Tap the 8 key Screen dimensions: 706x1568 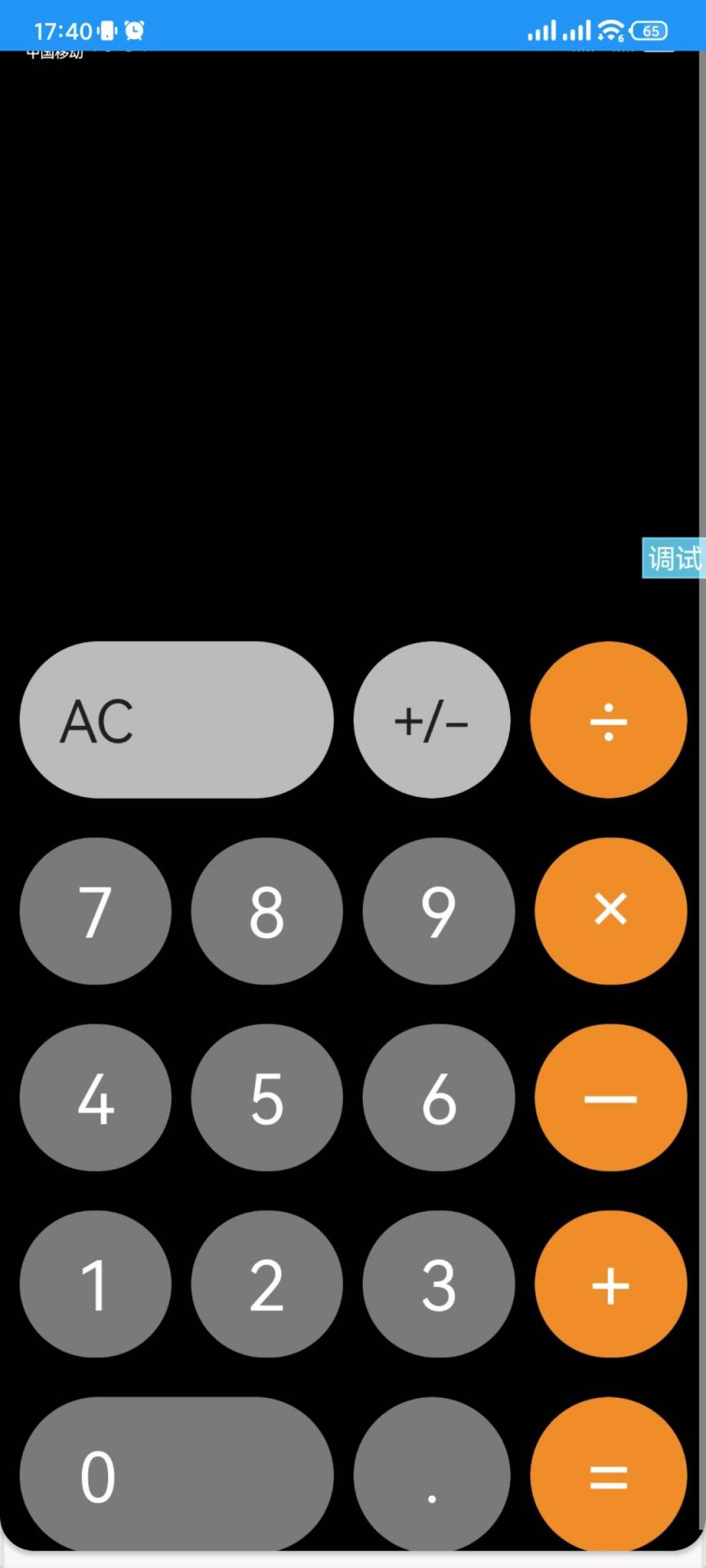267,911
